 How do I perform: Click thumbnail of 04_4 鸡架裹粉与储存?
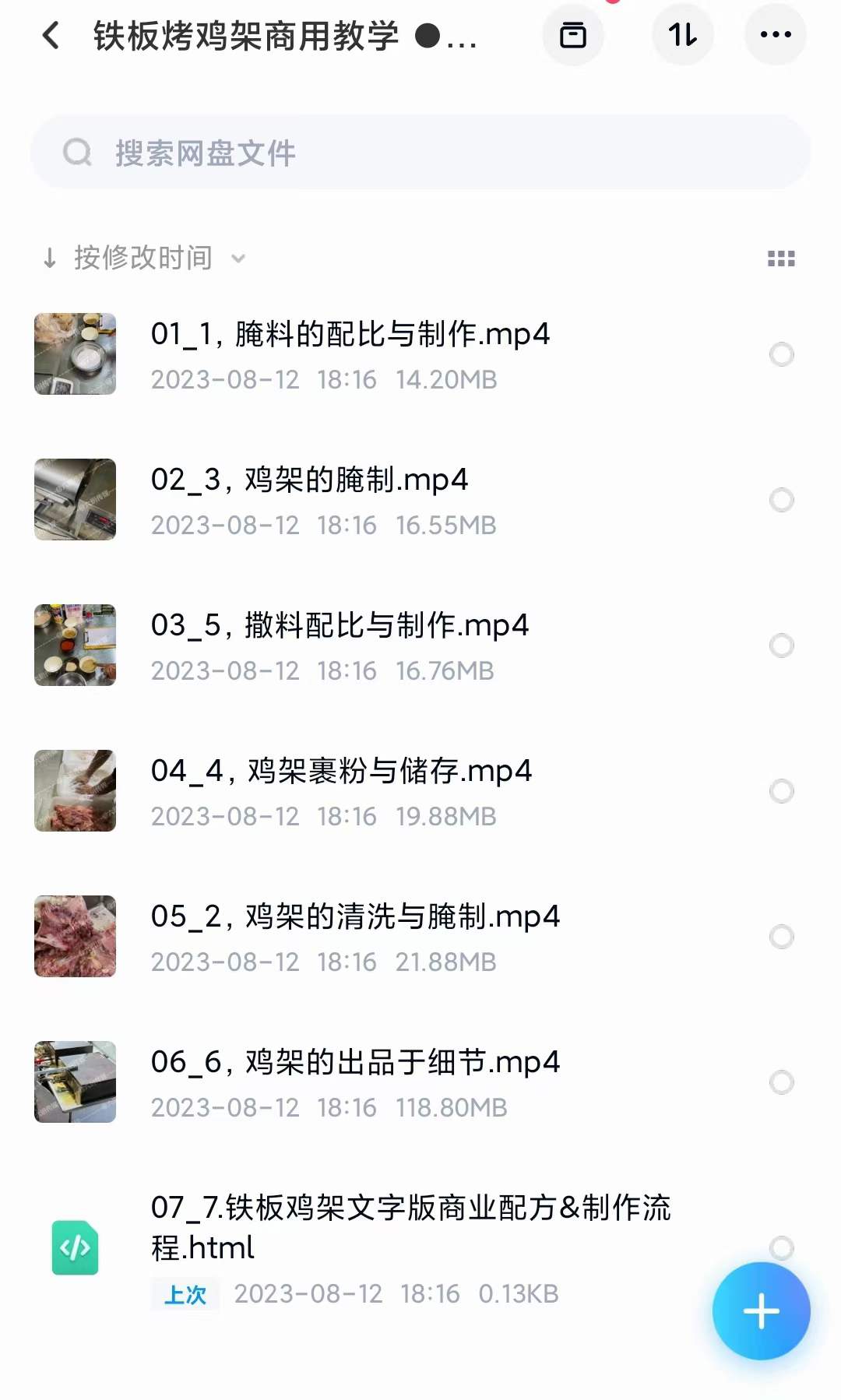(x=75, y=790)
